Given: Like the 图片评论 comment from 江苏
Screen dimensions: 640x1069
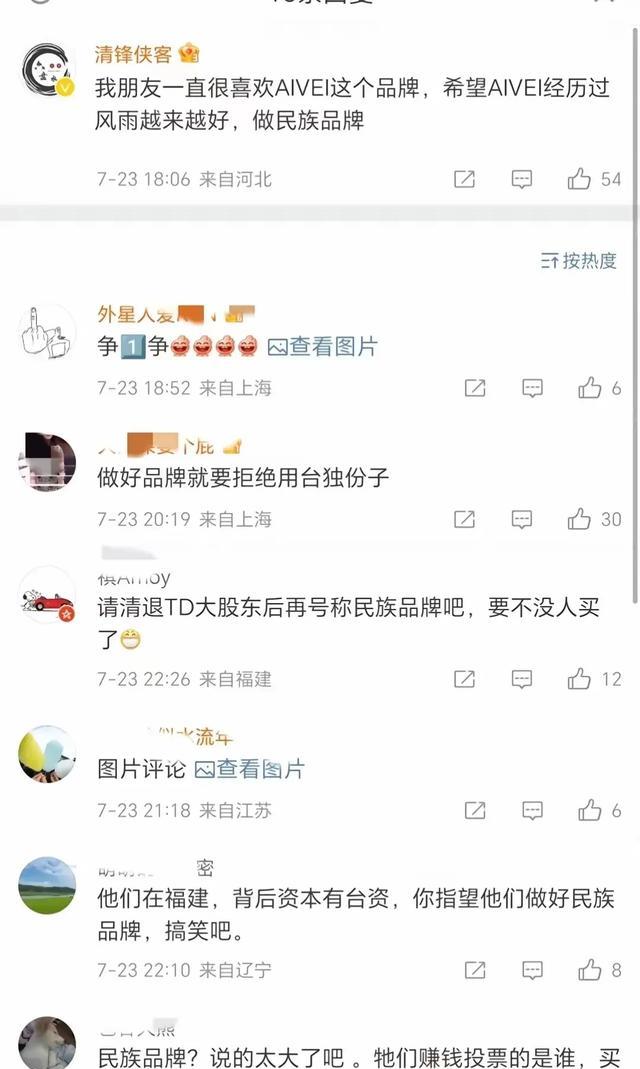Looking at the screenshot, I should coord(590,810).
